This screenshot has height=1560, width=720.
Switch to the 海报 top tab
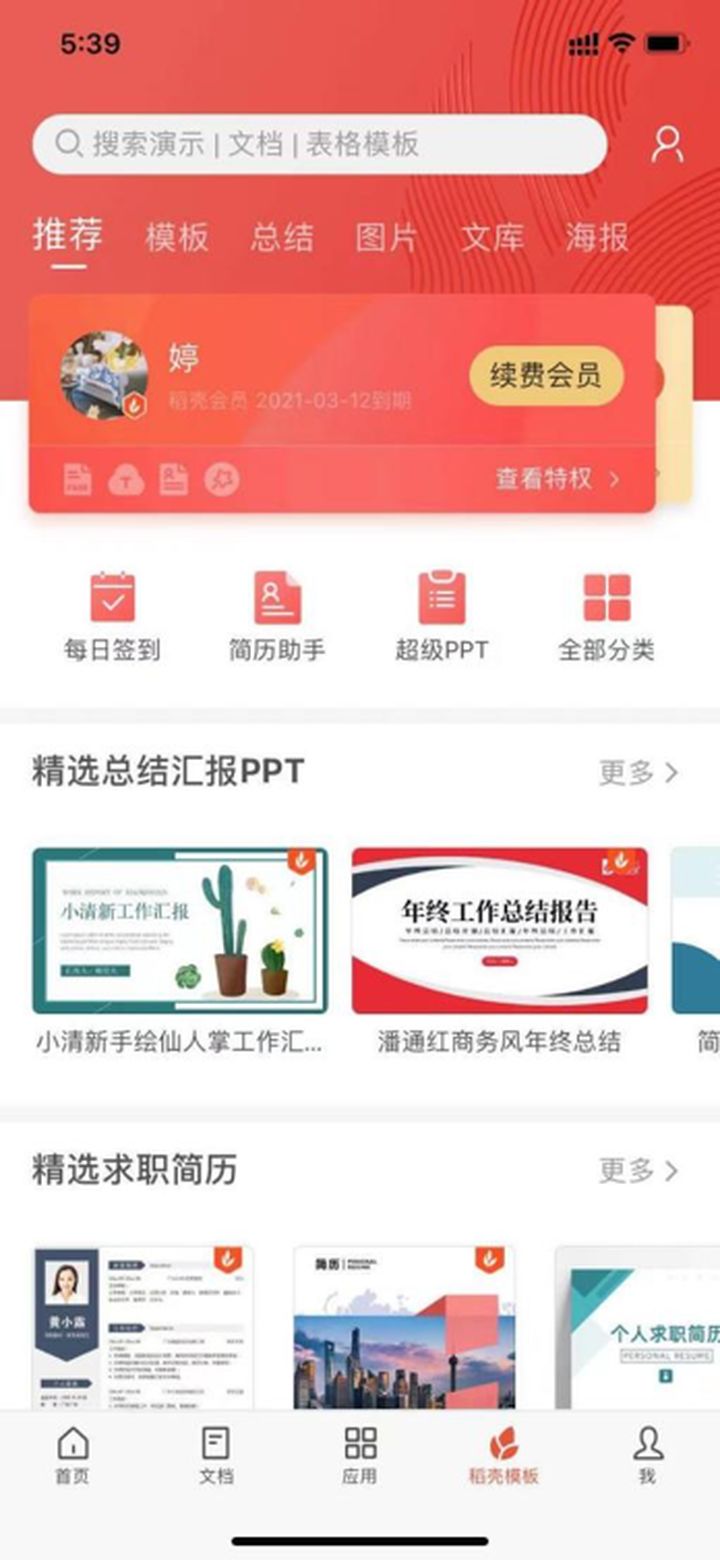click(x=597, y=238)
